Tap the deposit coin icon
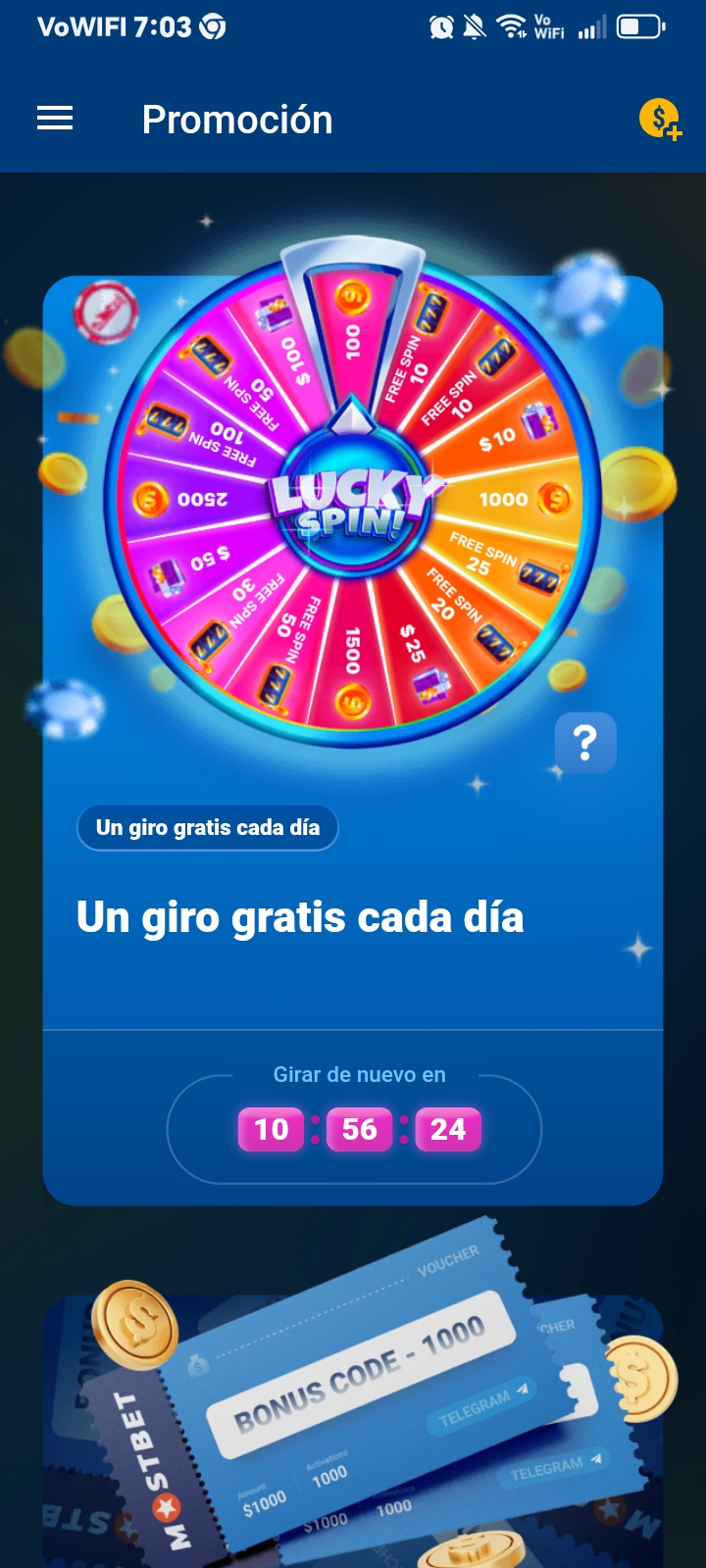Screen dimensions: 706x1568 coord(660,120)
